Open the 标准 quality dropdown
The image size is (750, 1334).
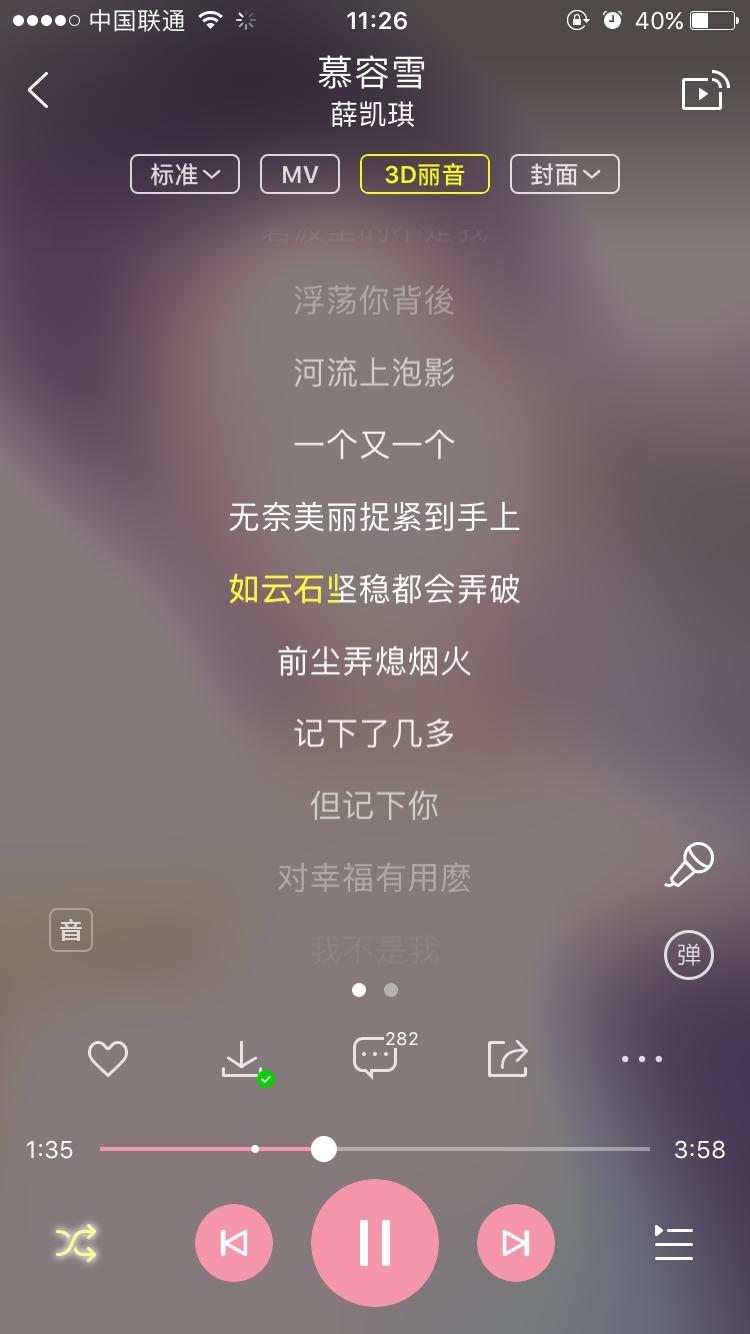[x=184, y=174]
